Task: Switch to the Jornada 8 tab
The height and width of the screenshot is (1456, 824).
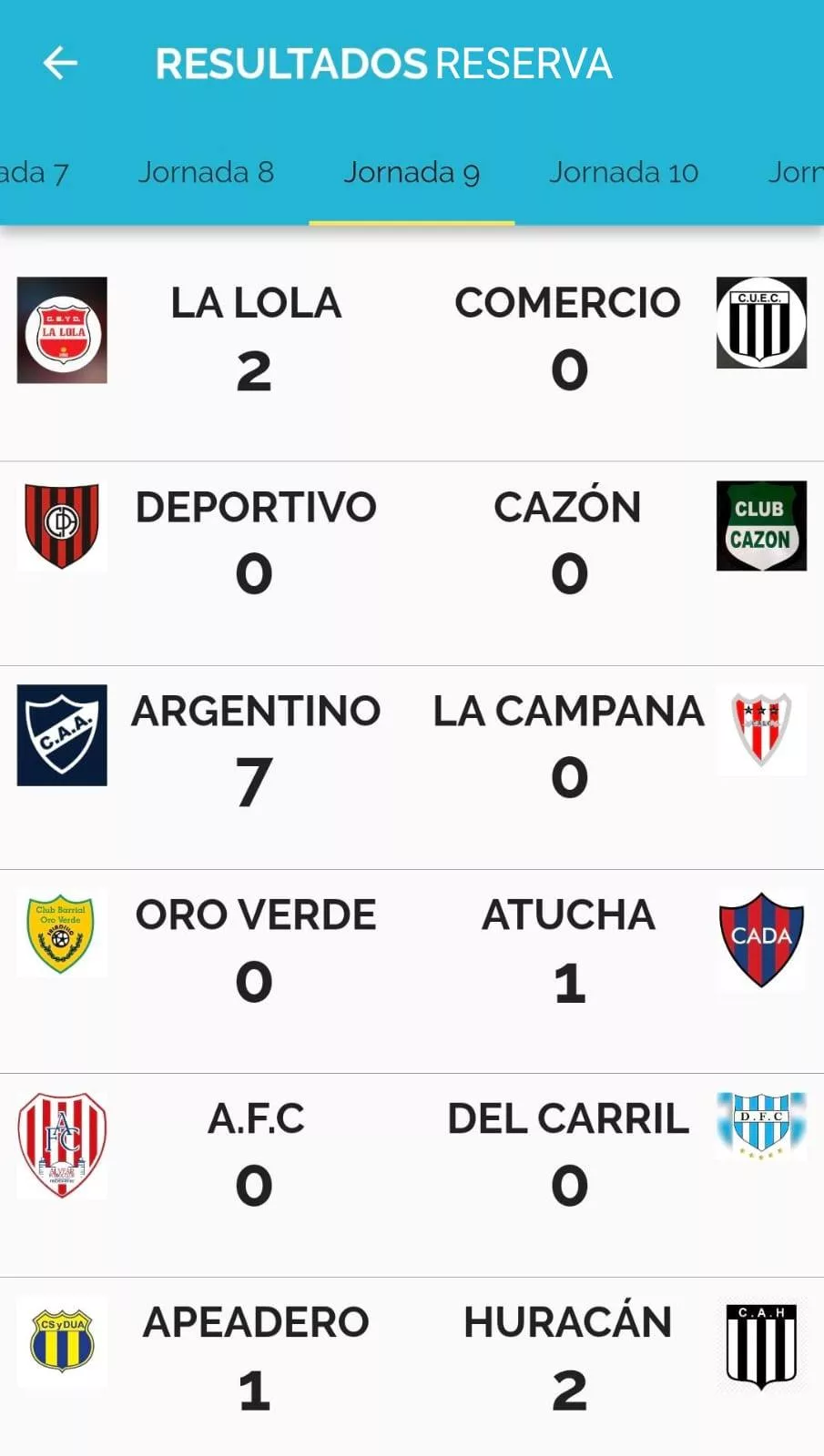Action: pos(206,172)
